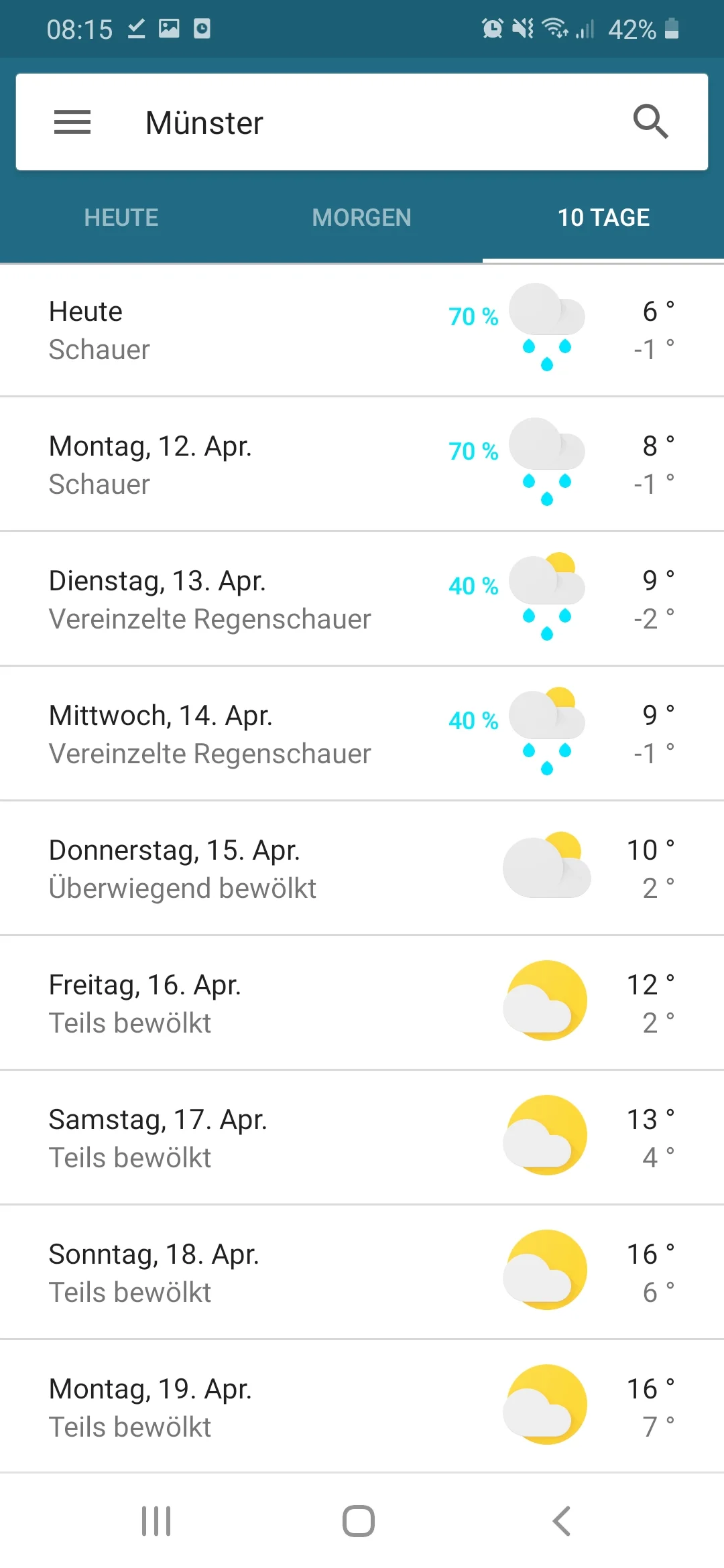Open today's forecast row labeled Heute

362,330
